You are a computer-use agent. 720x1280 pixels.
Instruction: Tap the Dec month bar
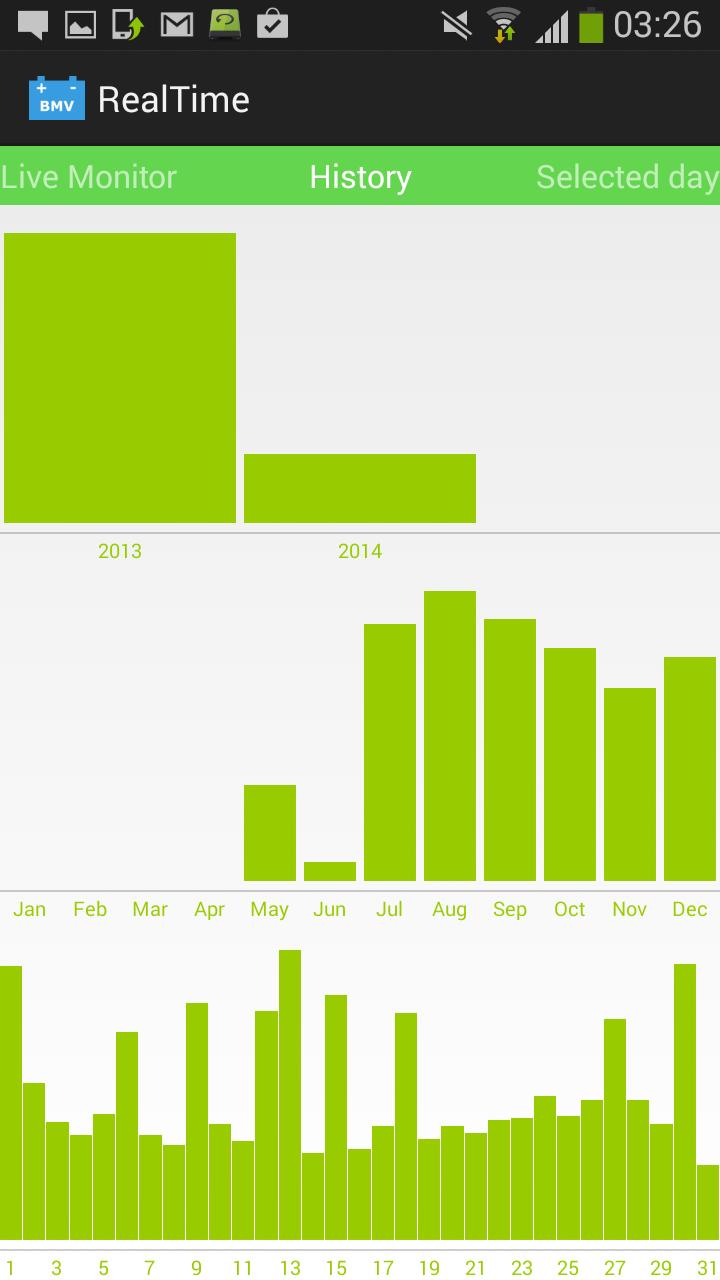coord(690,769)
